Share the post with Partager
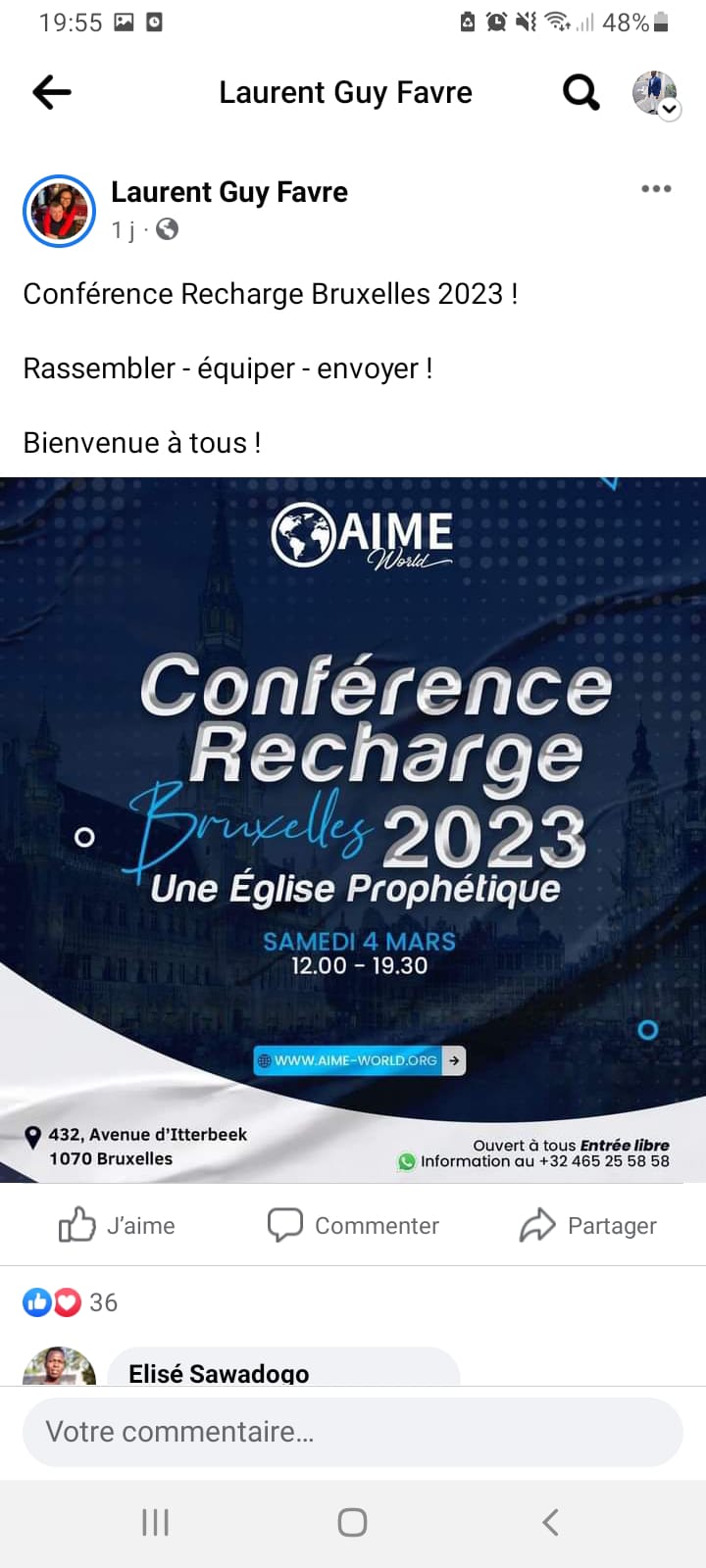Screen dimensions: 706x1568 tap(588, 1225)
